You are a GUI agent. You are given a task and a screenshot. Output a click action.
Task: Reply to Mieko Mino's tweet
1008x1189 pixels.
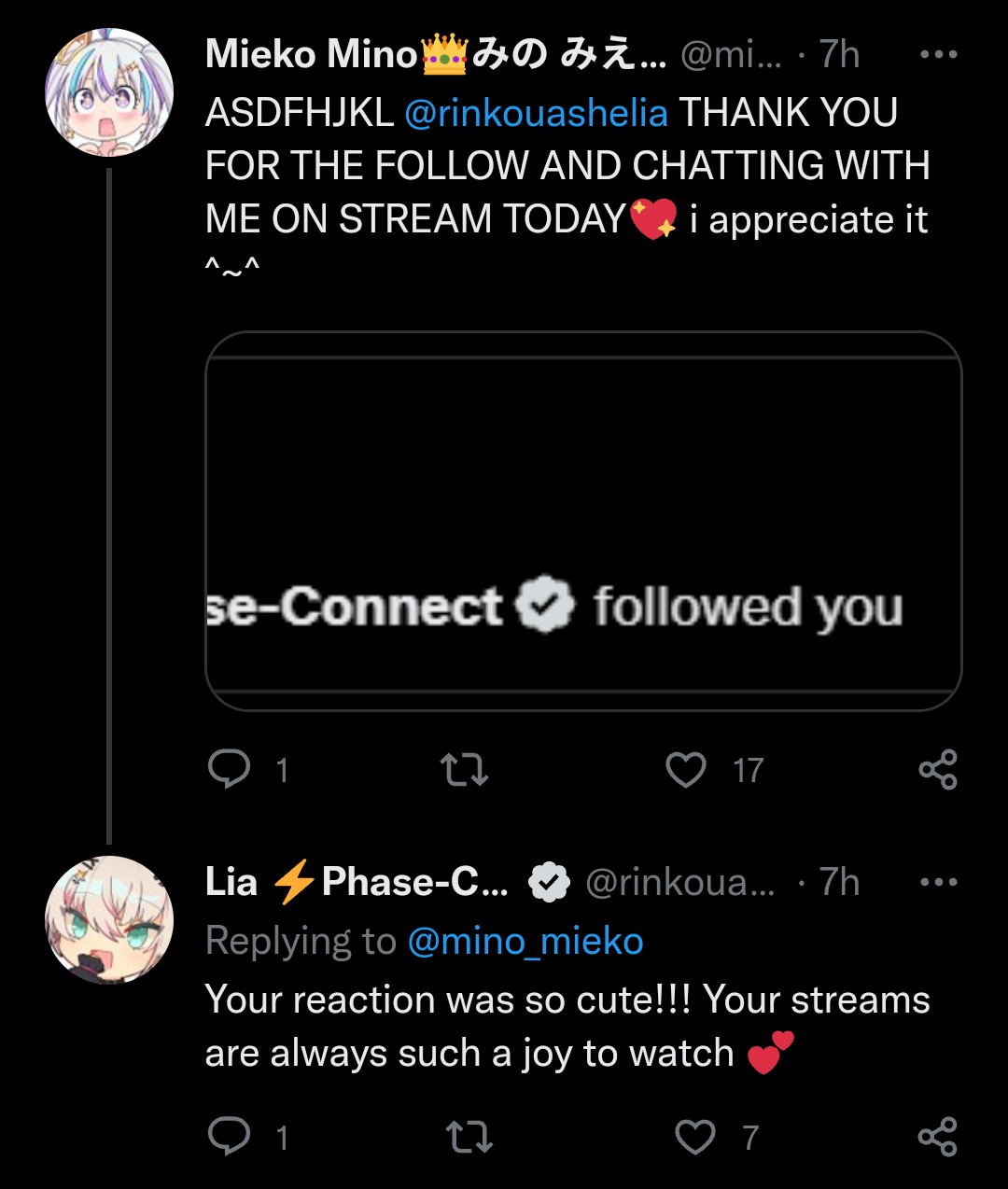point(229,770)
